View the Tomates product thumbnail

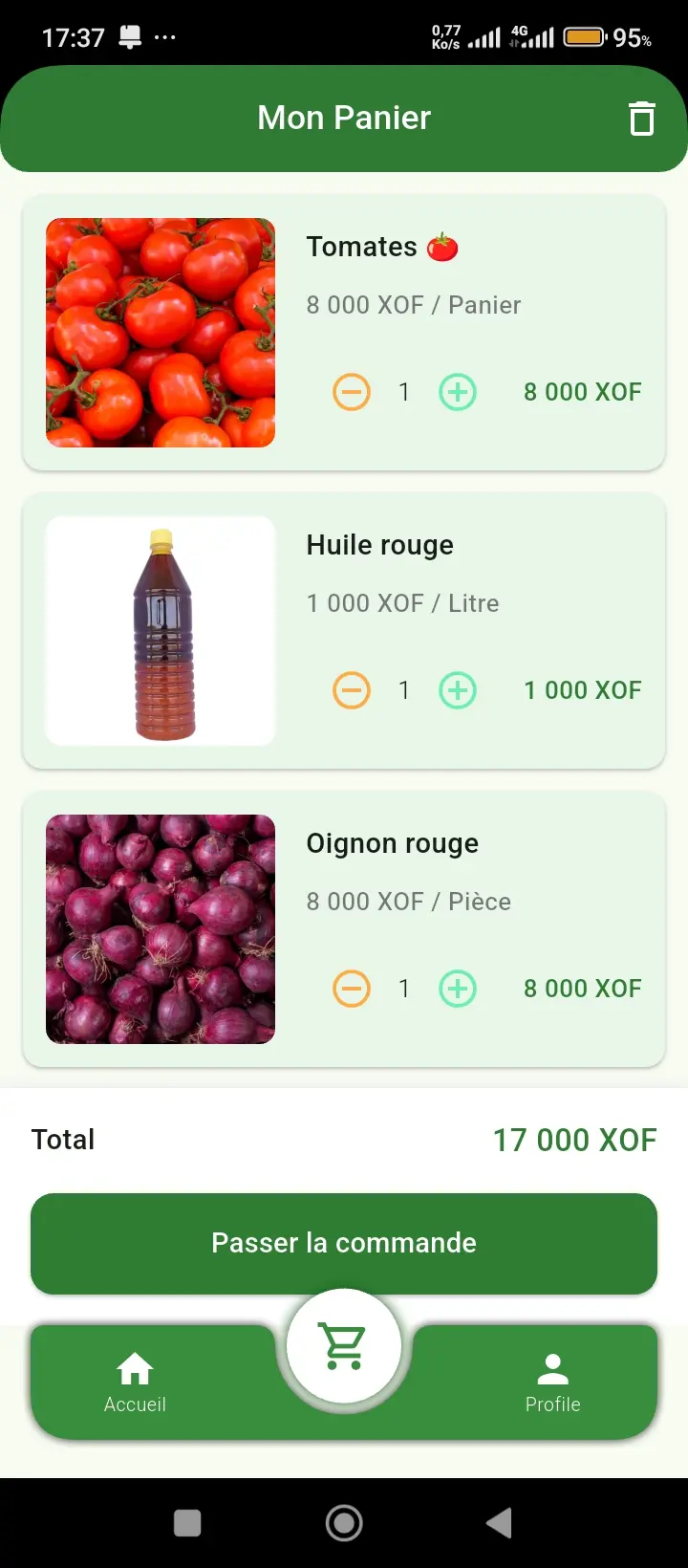tap(160, 333)
